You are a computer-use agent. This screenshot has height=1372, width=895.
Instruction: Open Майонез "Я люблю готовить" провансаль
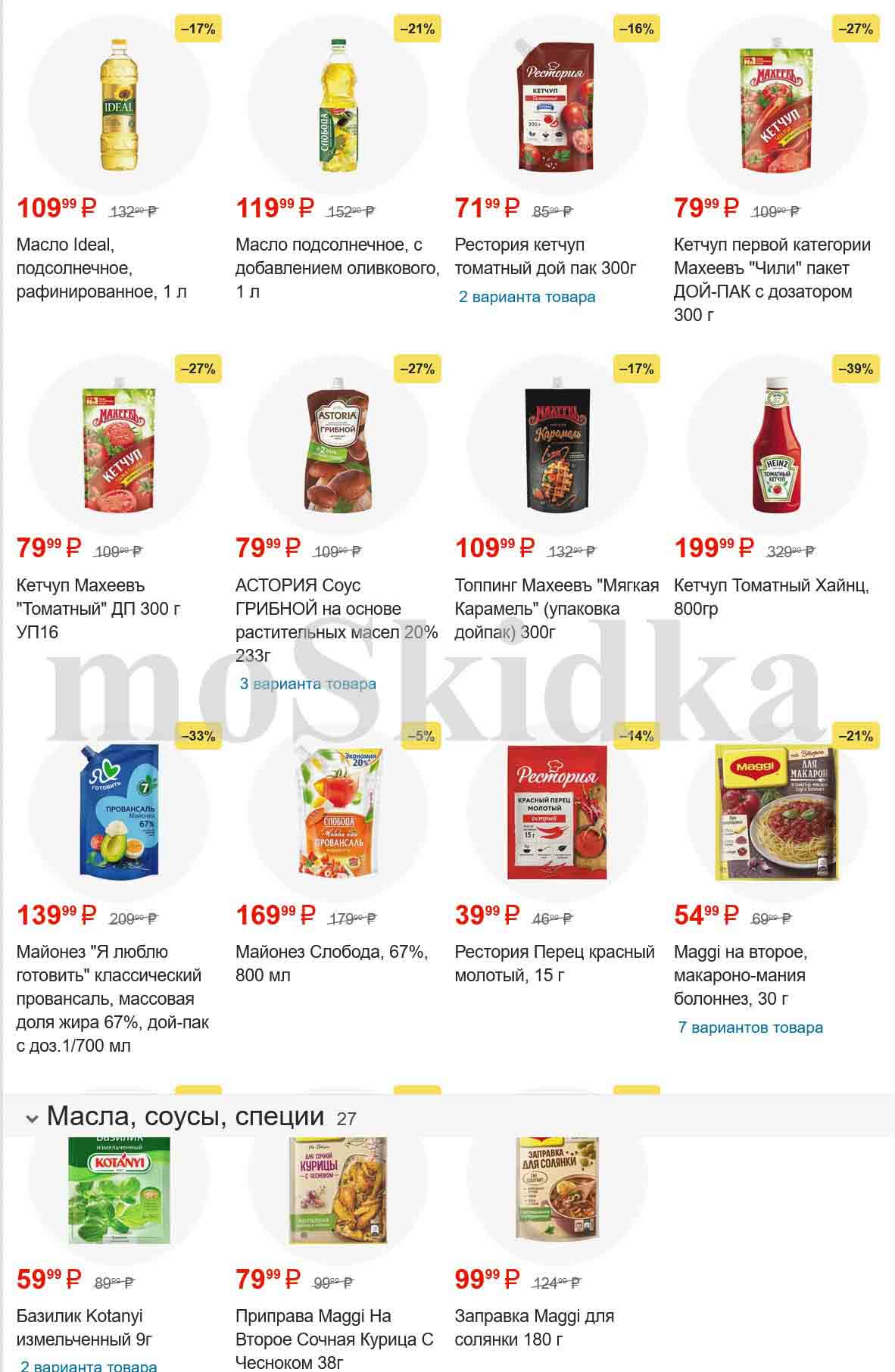(x=112, y=998)
